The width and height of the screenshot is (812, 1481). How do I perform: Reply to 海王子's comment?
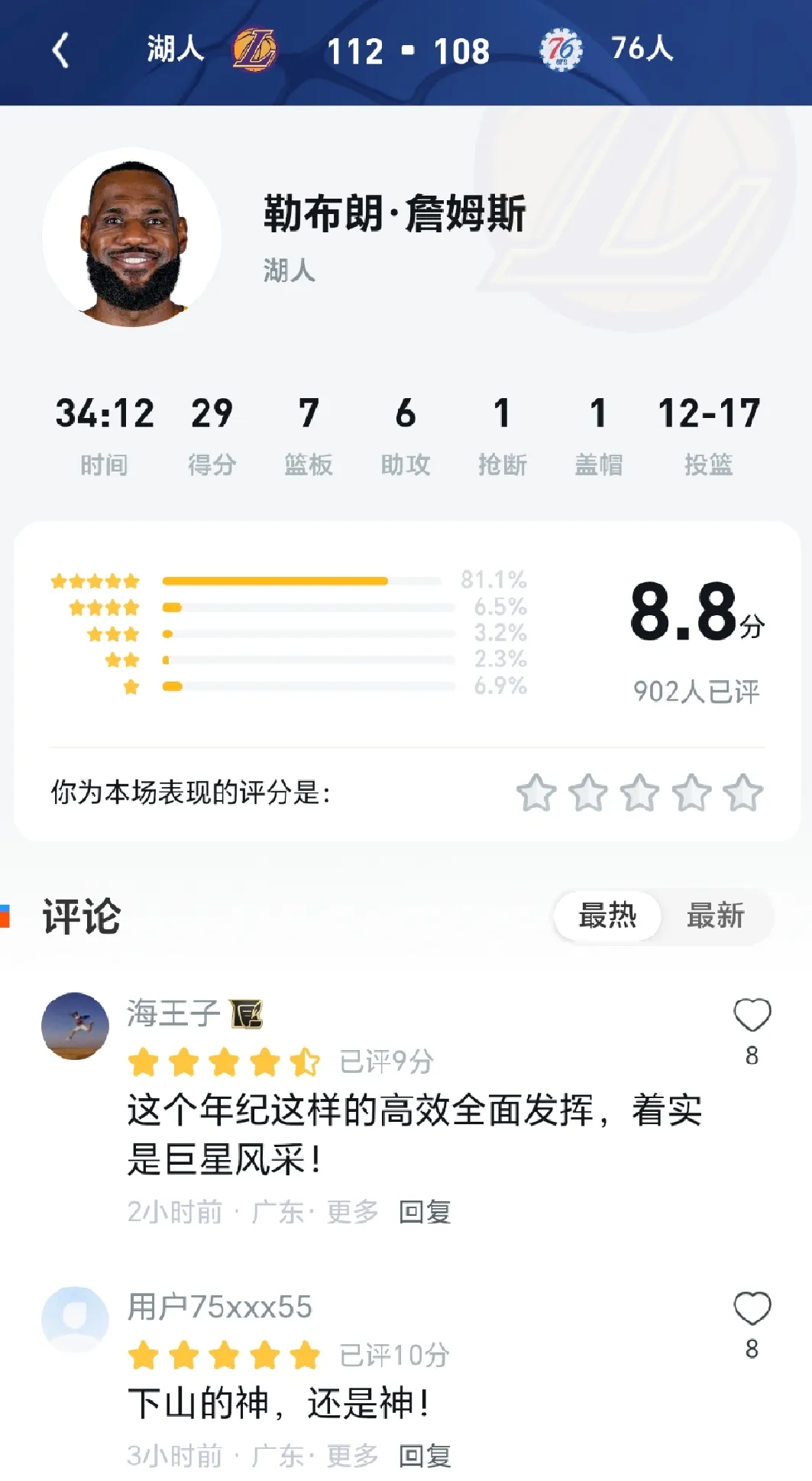click(425, 1212)
